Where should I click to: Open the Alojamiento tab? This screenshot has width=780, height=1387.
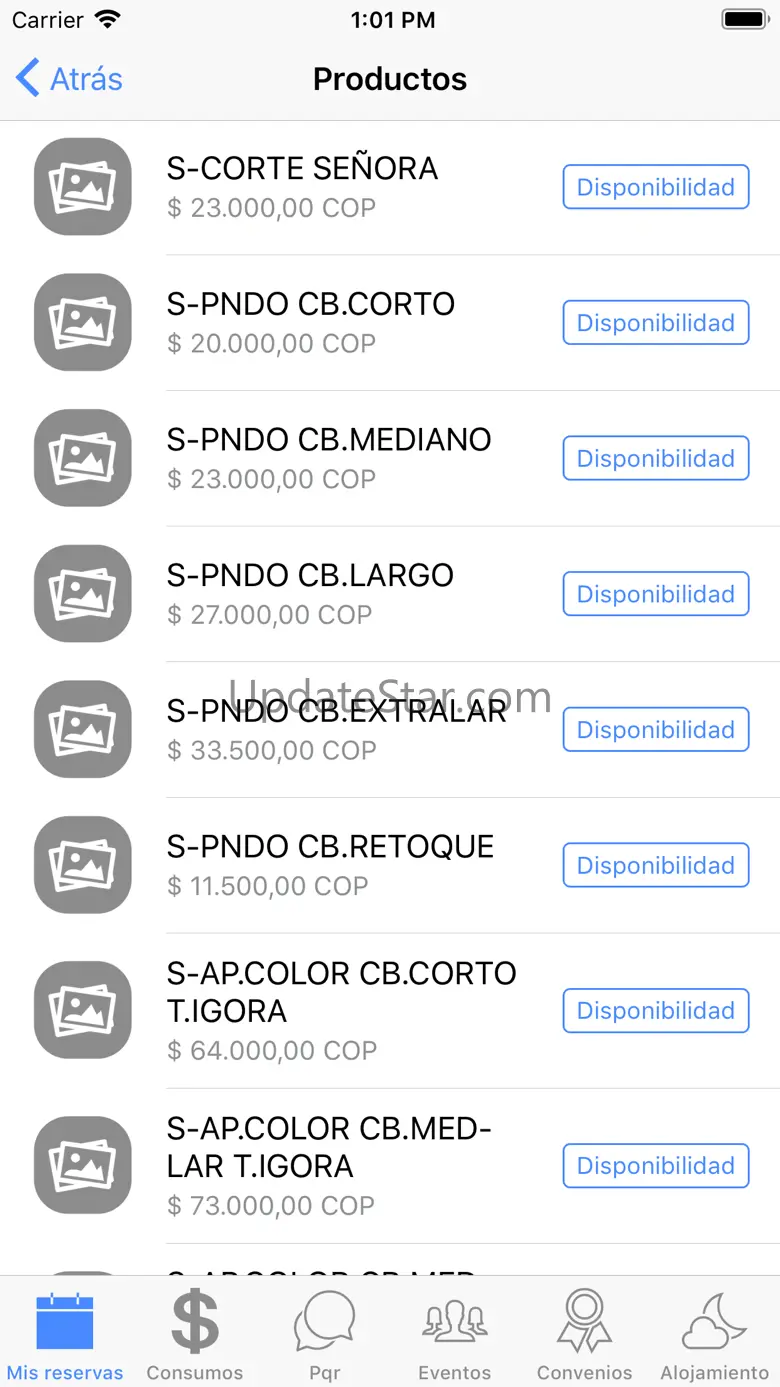tap(714, 1334)
